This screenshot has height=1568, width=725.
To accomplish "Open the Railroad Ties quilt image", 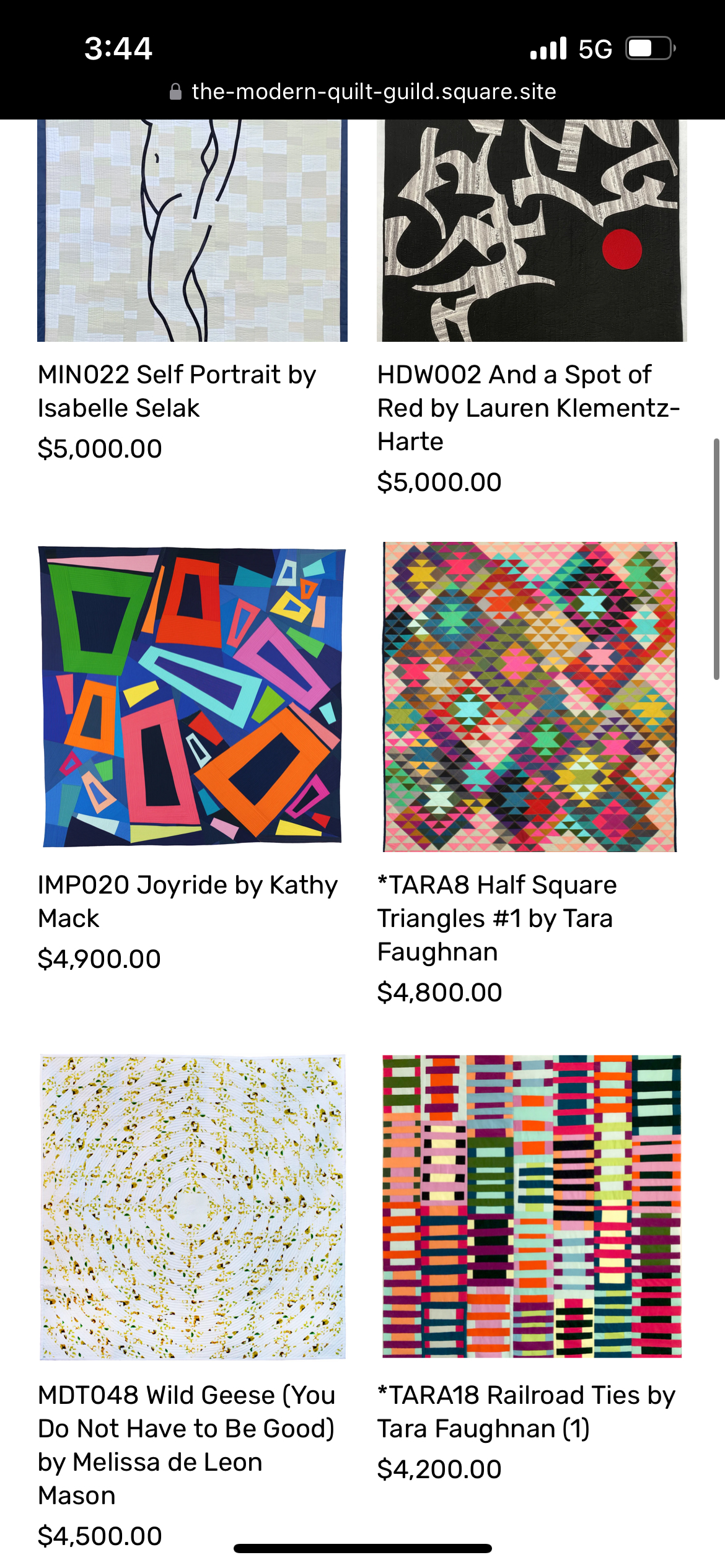I will click(532, 1206).
